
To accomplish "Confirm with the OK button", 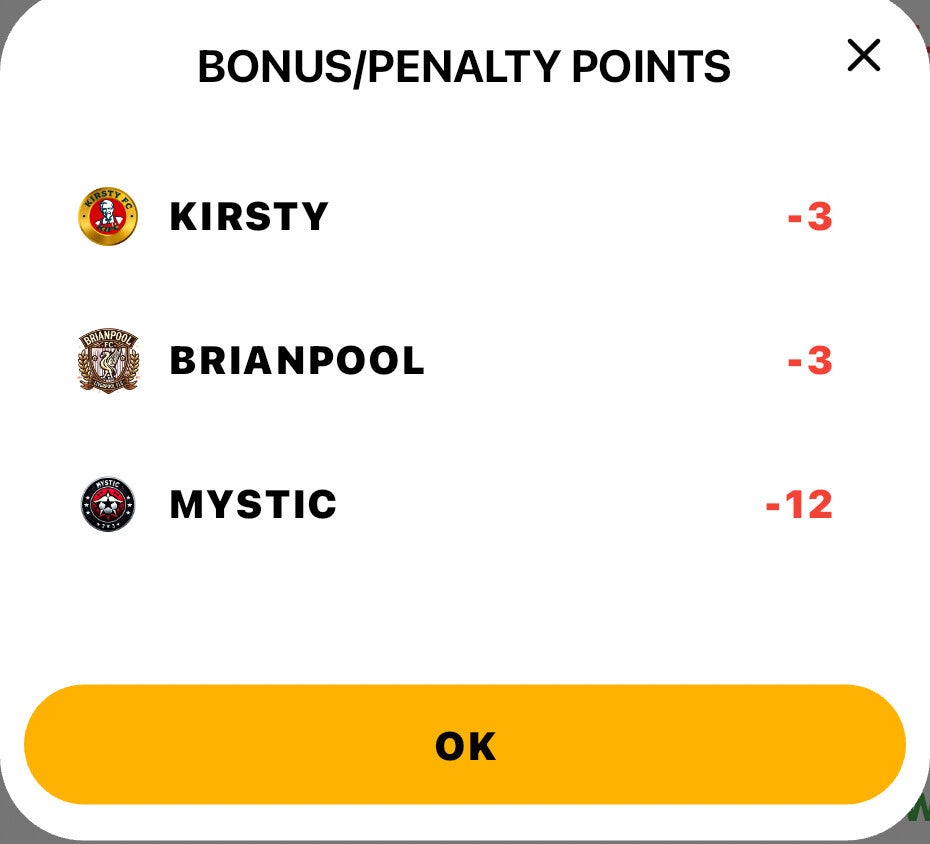I will 465,745.
